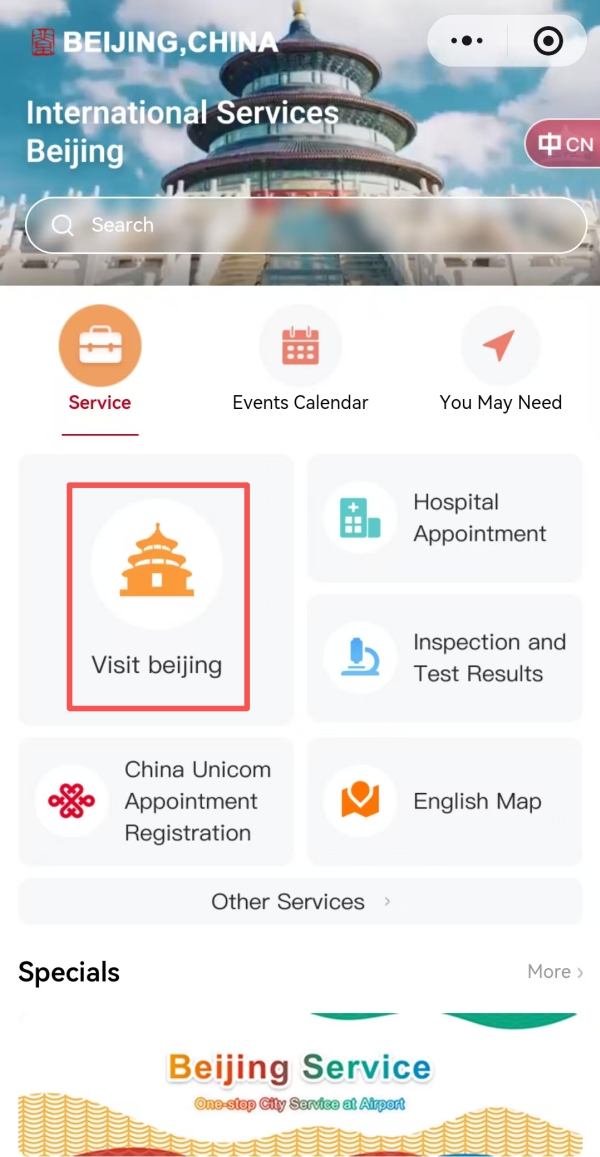Launch the English Map service
The image size is (600, 1157).
coord(444,801)
